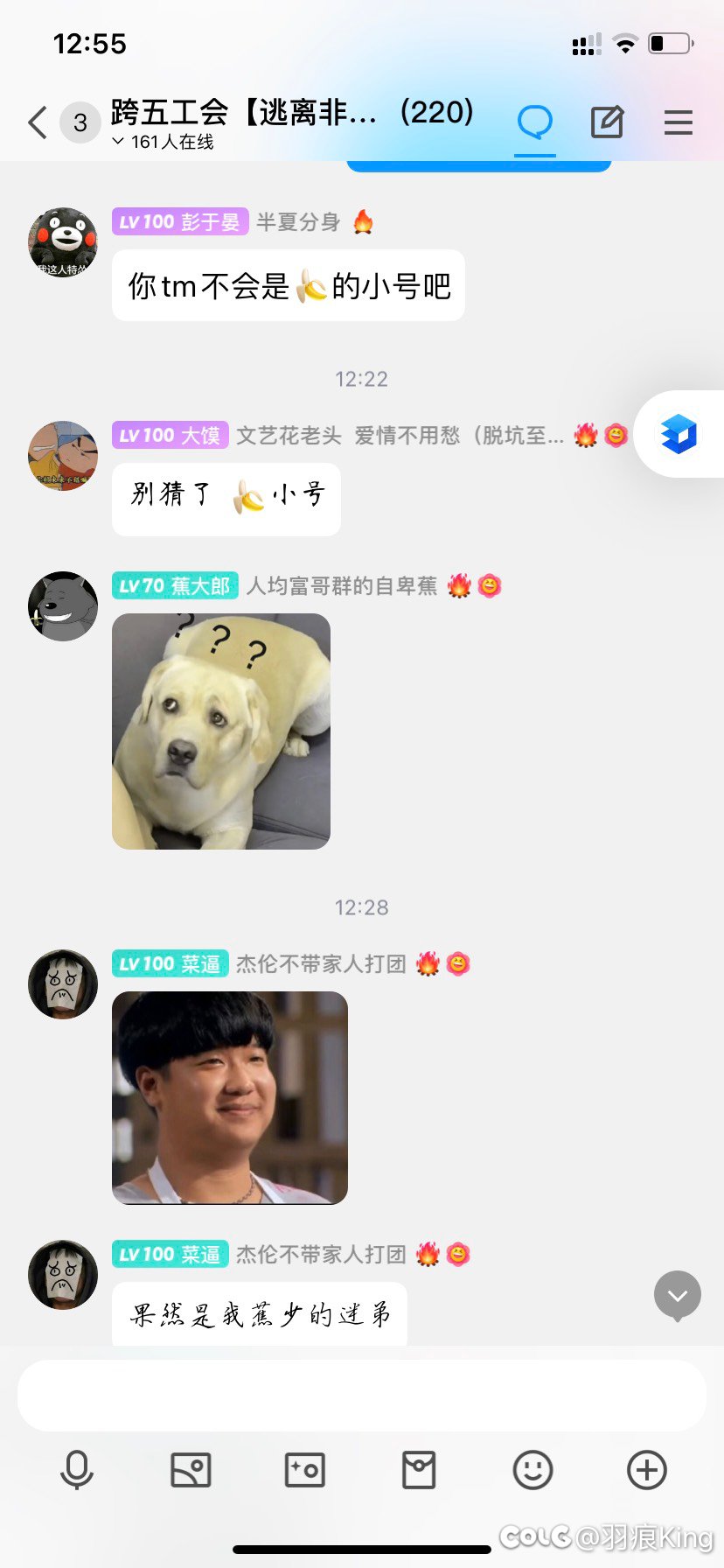Image resolution: width=724 pixels, height=1568 pixels.
Task: Open the note edit icon in header
Action: [607, 122]
